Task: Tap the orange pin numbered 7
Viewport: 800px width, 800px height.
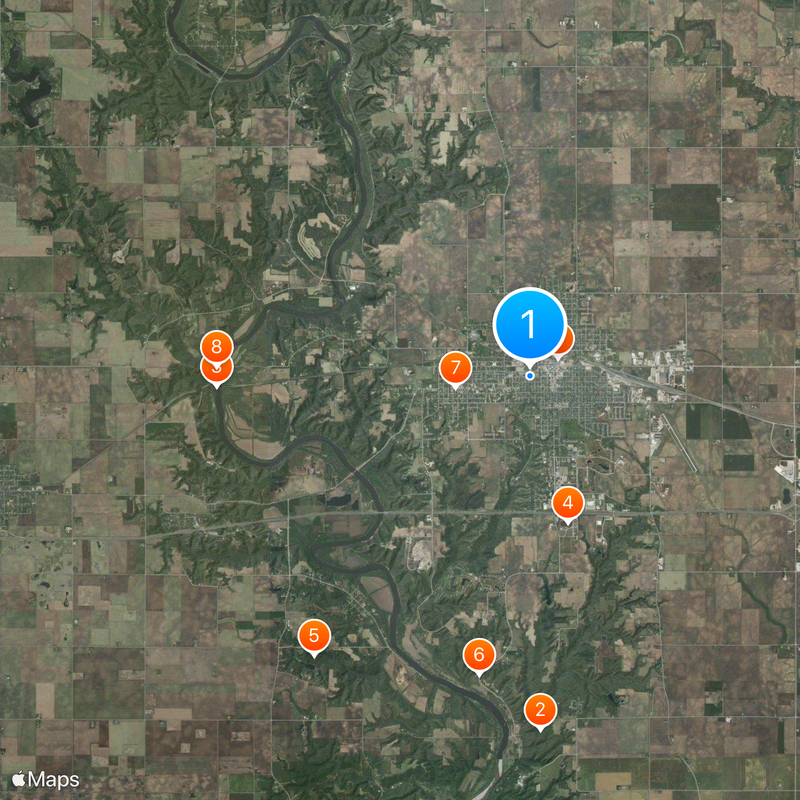Action: pyautogui.click(x=455, y=367)
